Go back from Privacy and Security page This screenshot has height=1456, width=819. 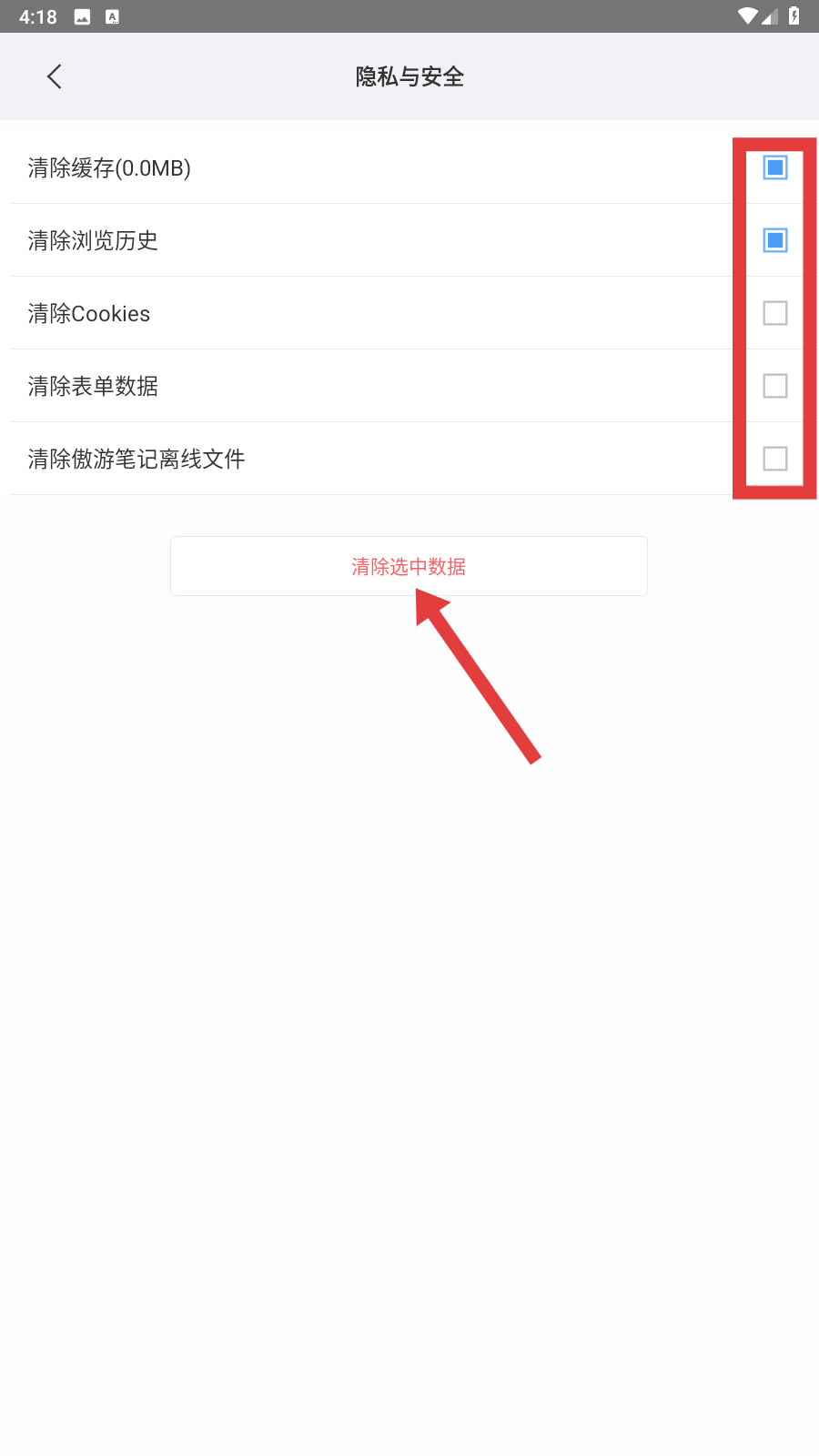point(55,76)
